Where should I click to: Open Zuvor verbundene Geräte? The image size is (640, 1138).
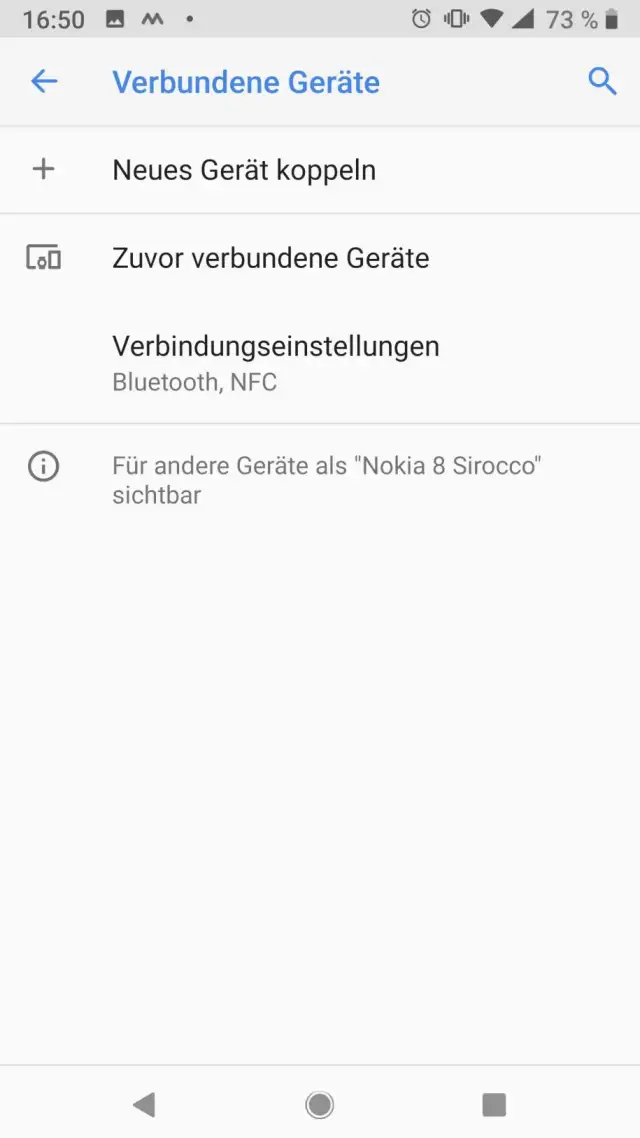coord(270,258)
